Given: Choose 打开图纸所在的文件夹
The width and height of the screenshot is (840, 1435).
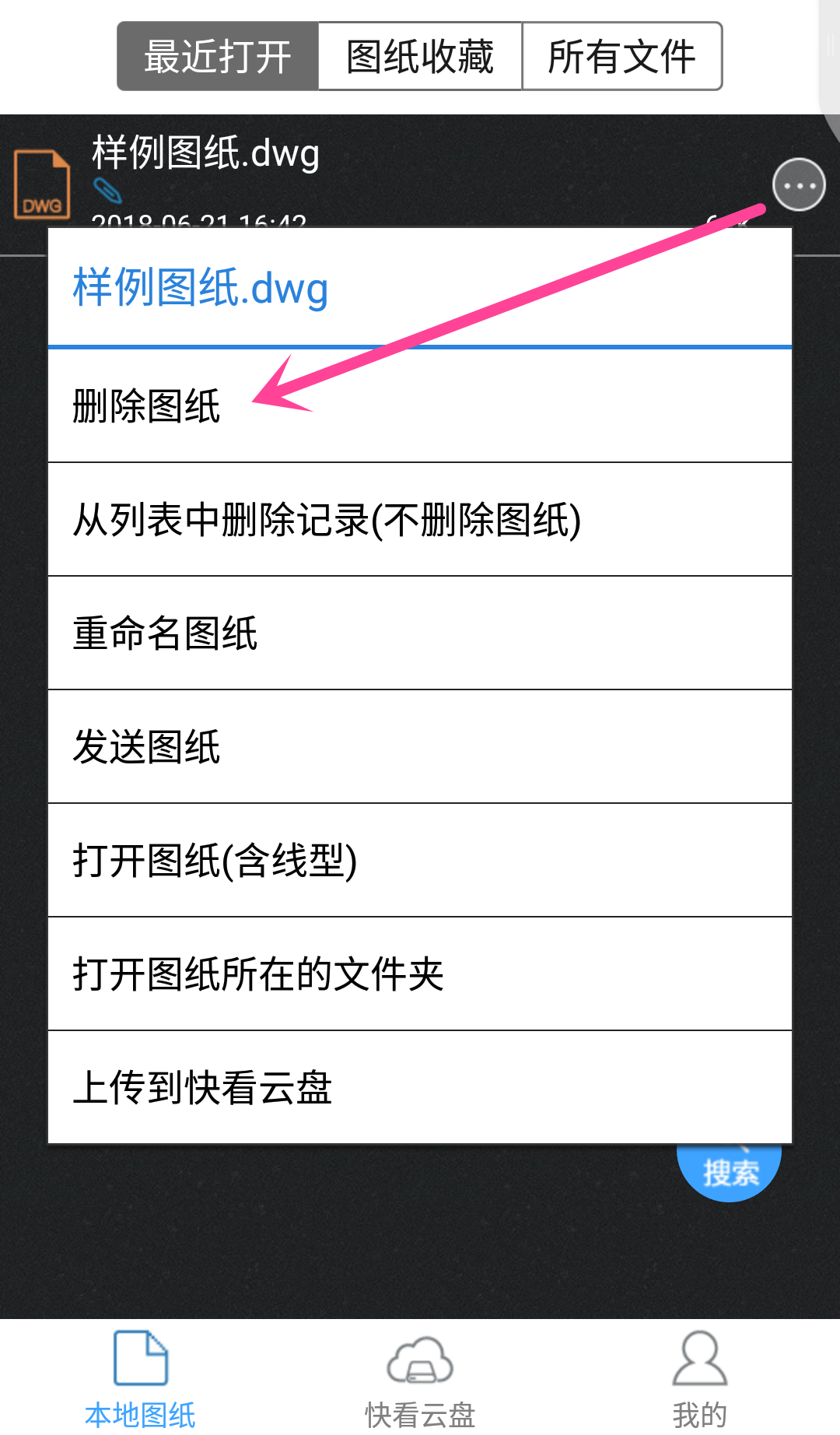Looking at the screenshot, I should [x=420, y=974].
